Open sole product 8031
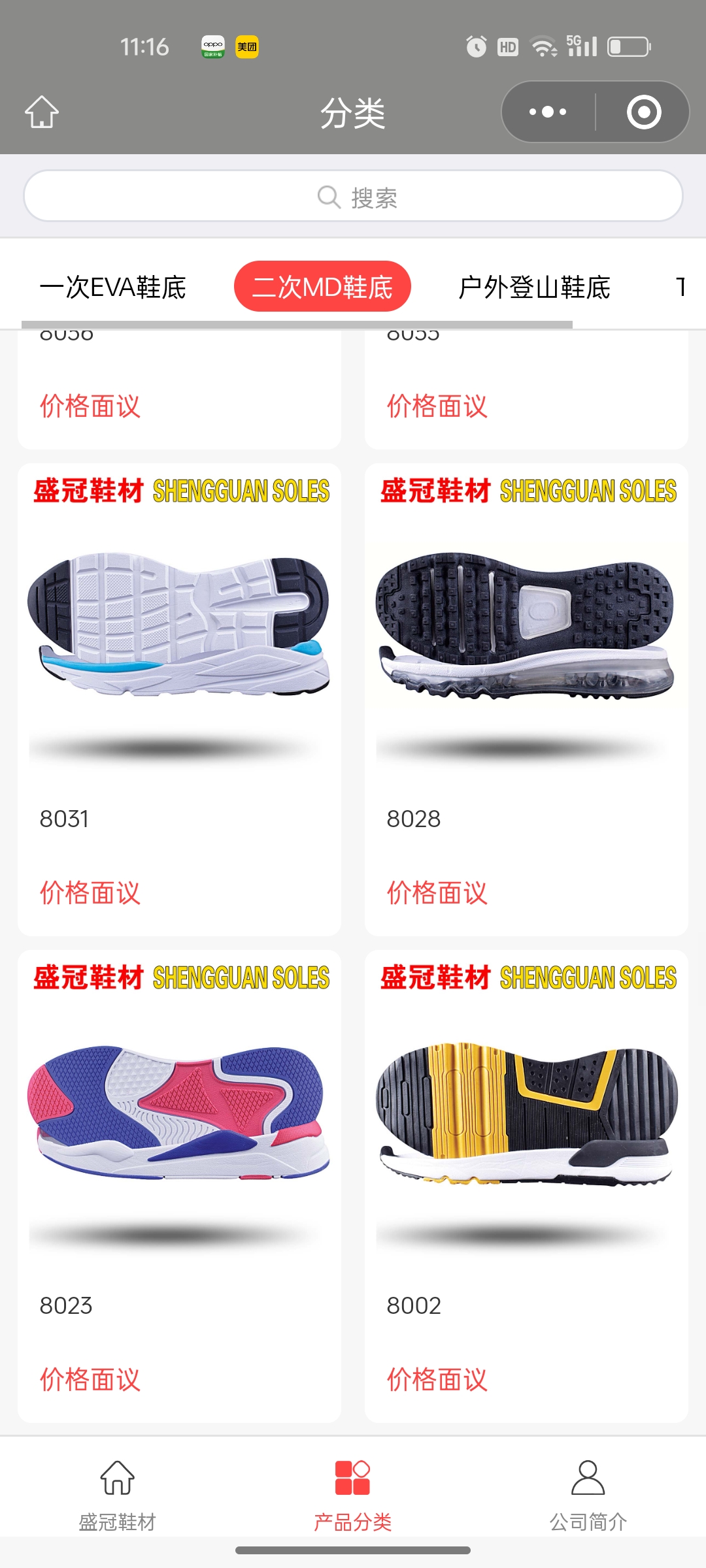Screen dimensions: 706x1568 coord(179,653)
